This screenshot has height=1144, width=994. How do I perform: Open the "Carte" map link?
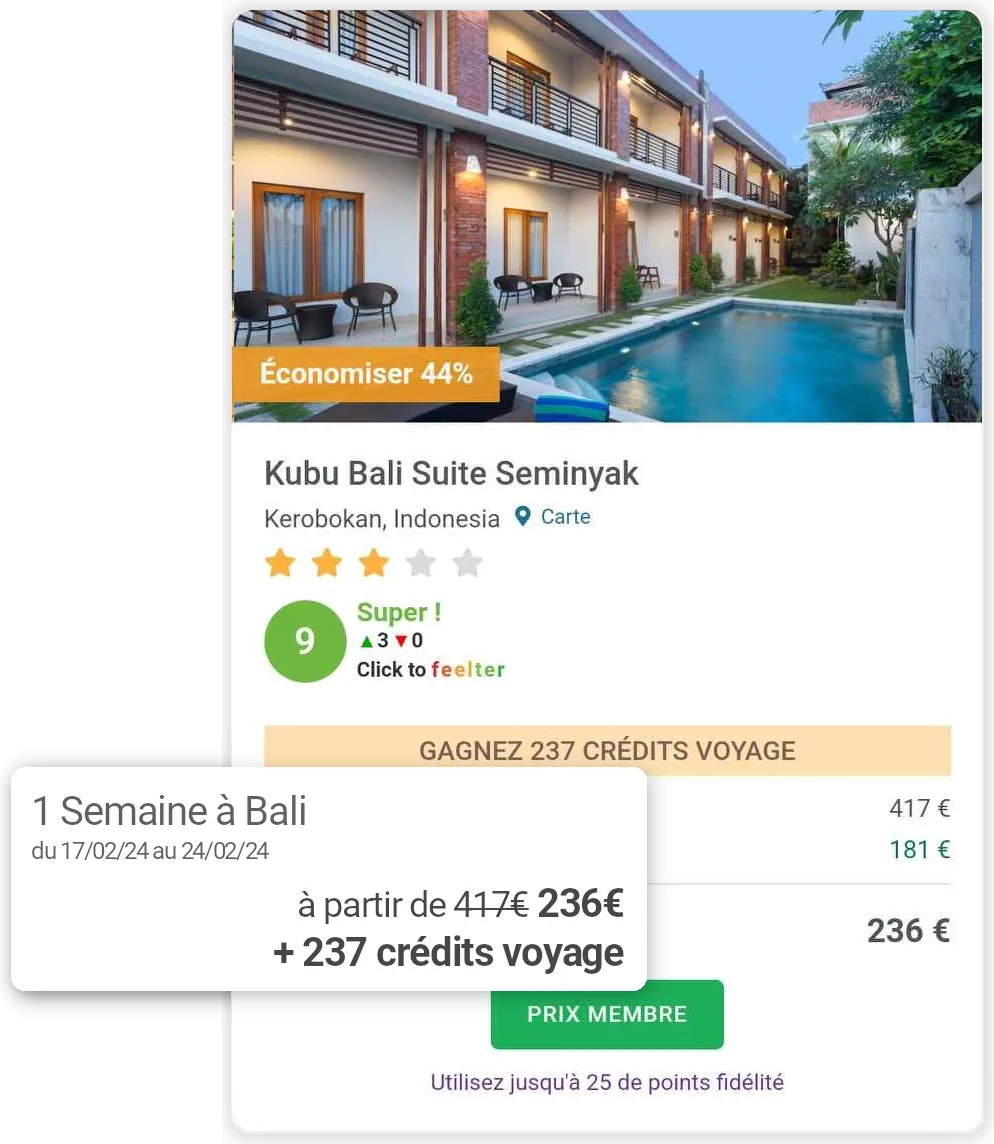(x=565, y=516)
